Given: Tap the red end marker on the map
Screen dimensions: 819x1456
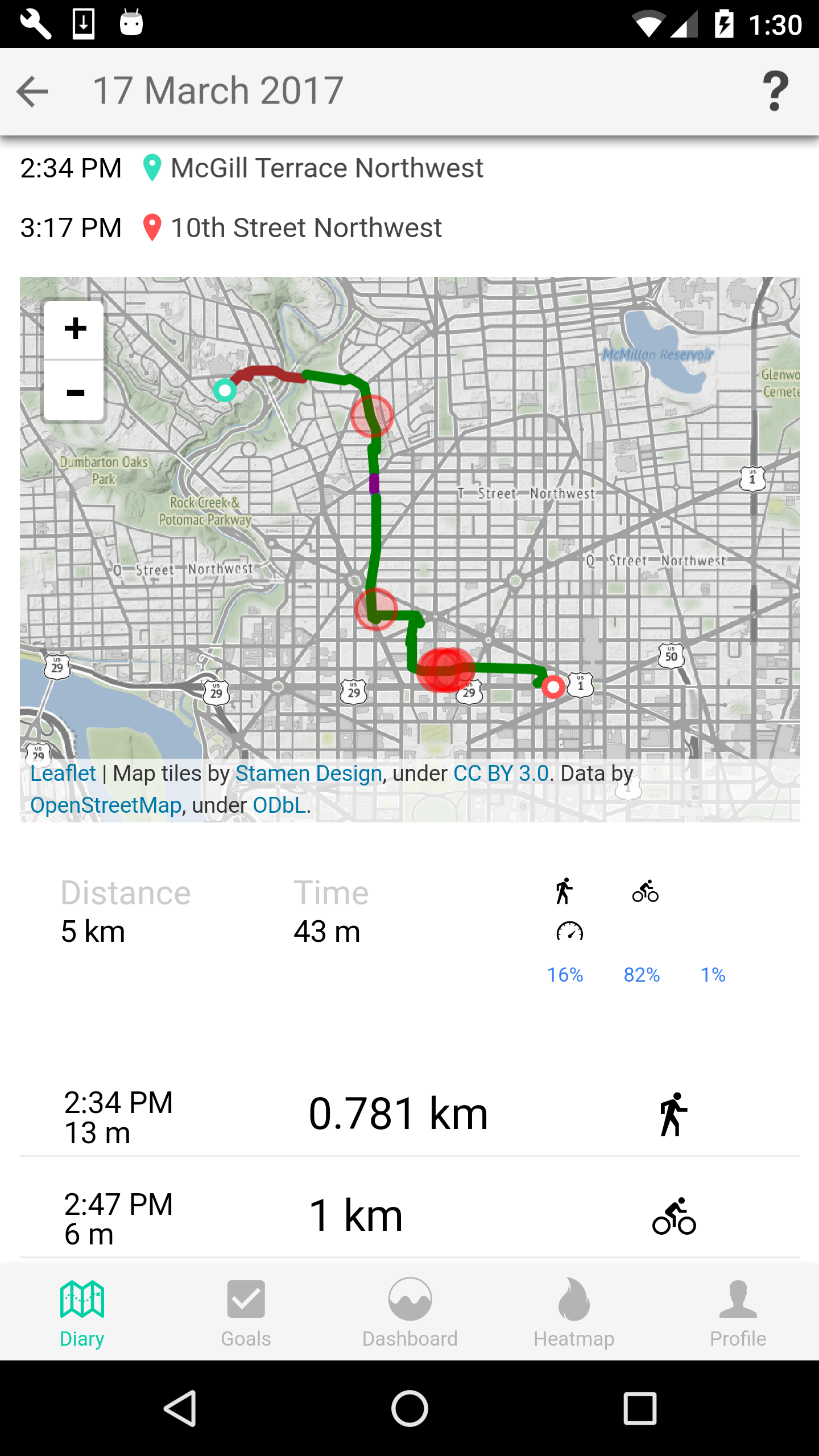Looking at the screenshot, I should click(553, 686).
